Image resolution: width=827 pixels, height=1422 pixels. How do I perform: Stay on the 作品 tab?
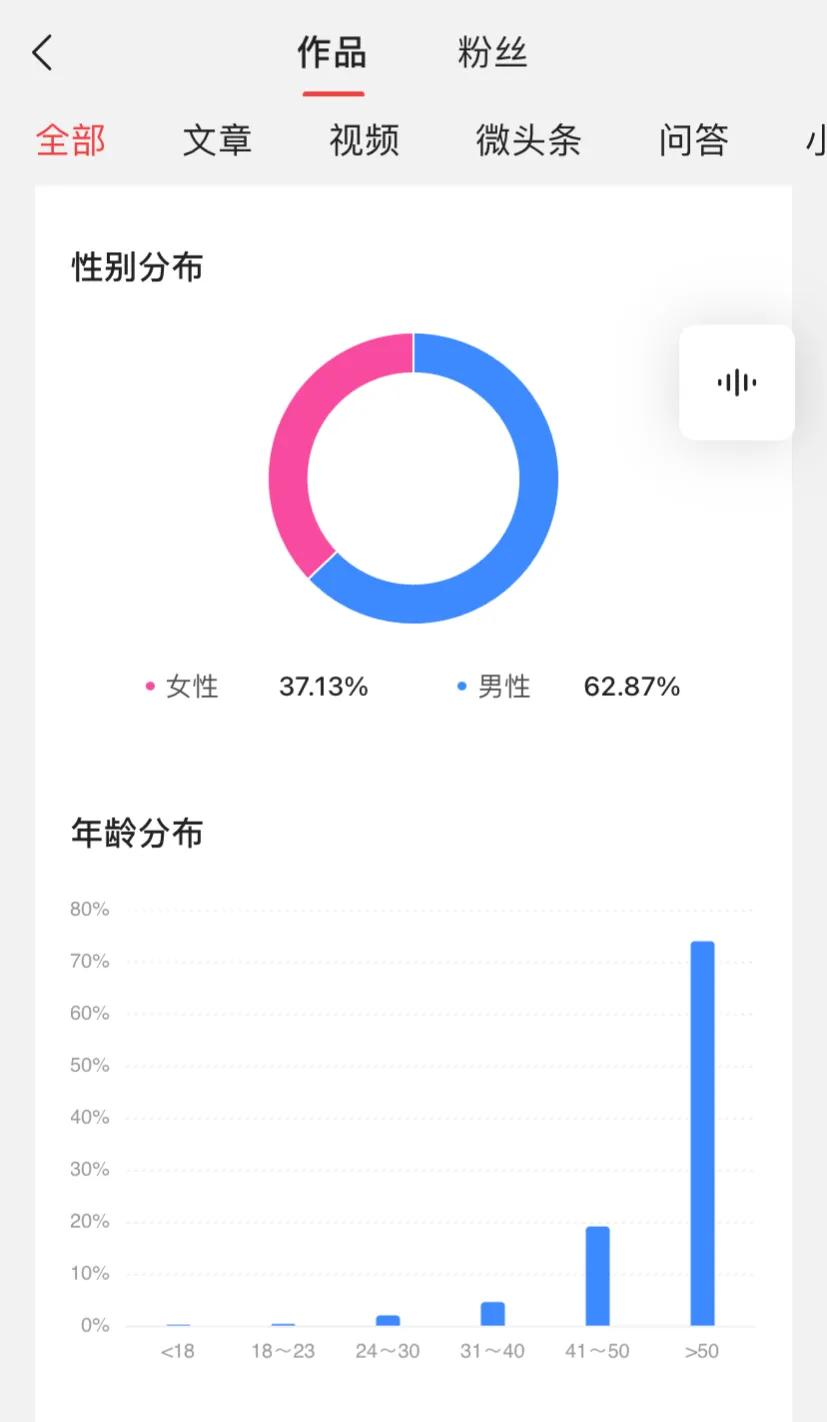(x=331, y=52)
